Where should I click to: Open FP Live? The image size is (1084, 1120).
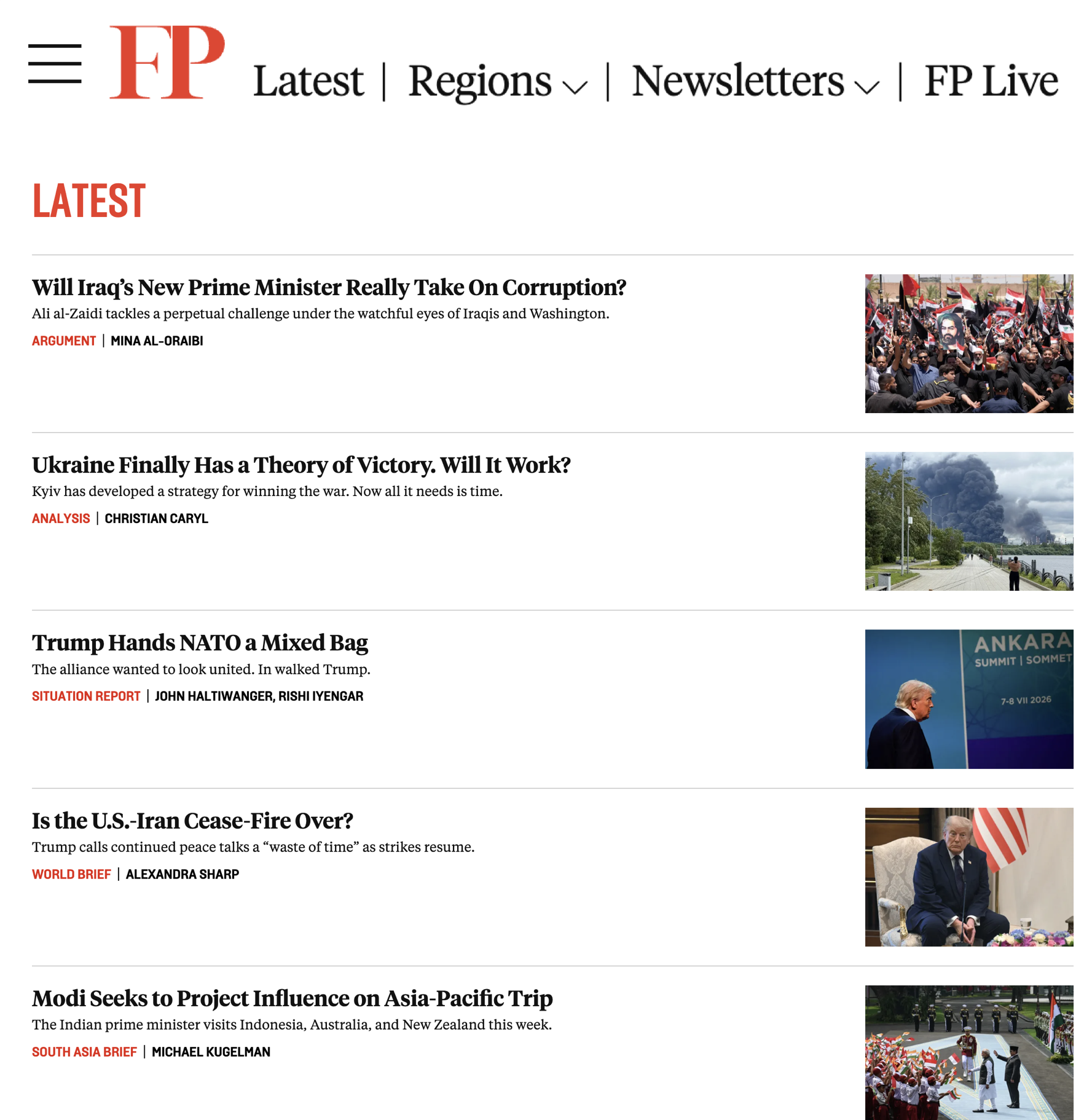(991, 81)
